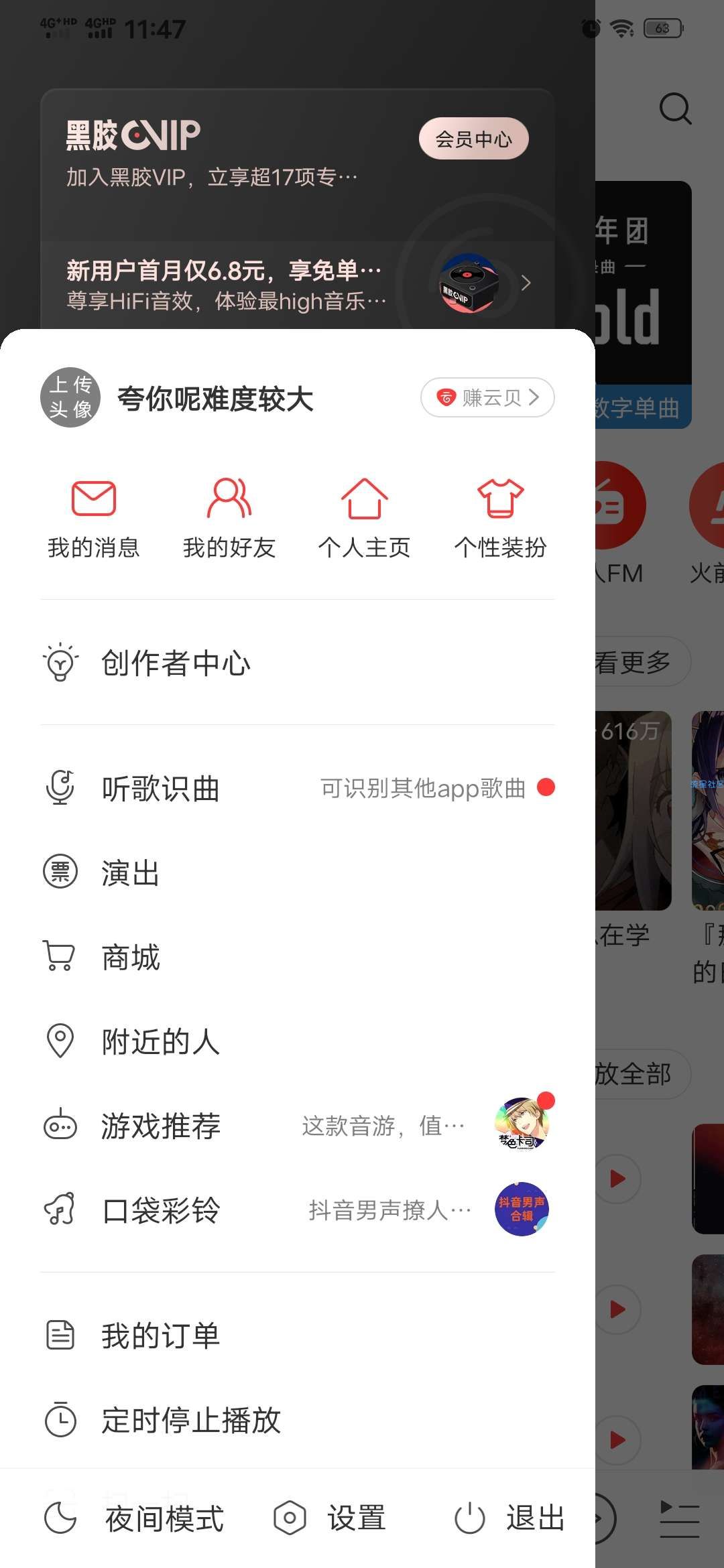Open the 会员中心 member center button

pos(473,139)
